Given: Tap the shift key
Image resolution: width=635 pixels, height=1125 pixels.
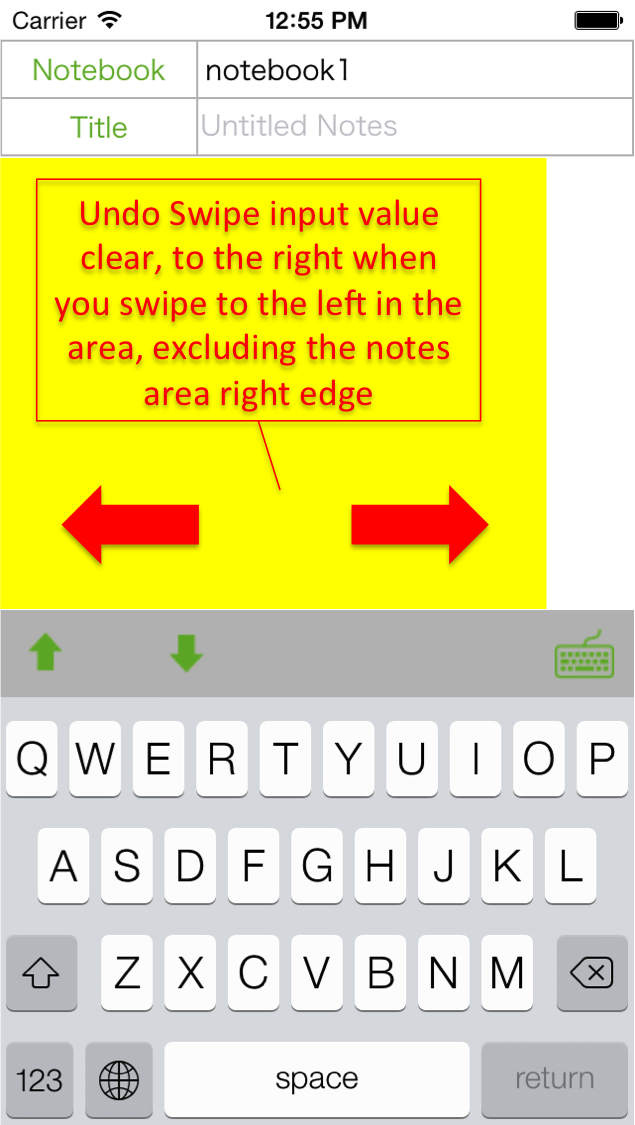Looking at the screenshot, I should (41, 973).
